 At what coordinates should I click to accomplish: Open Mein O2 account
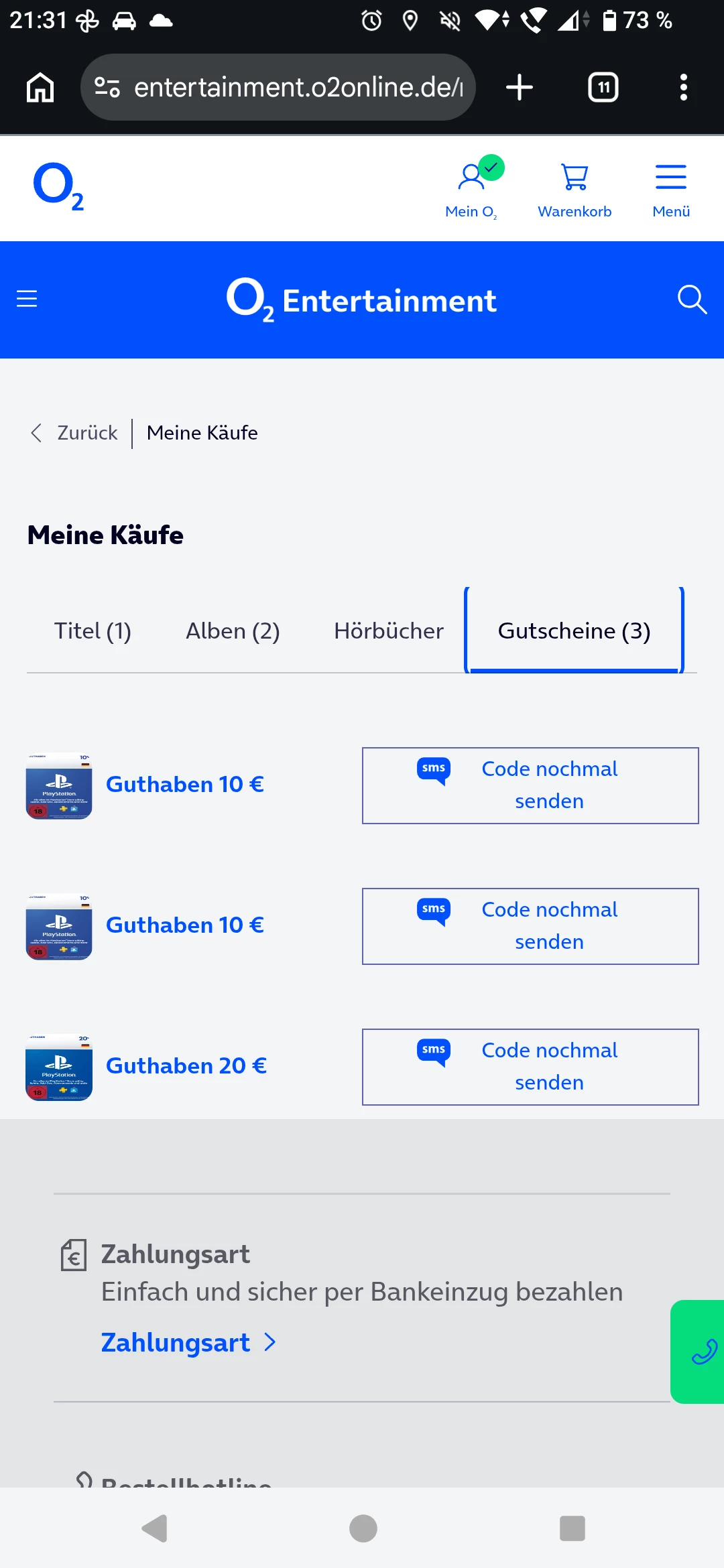472,189
